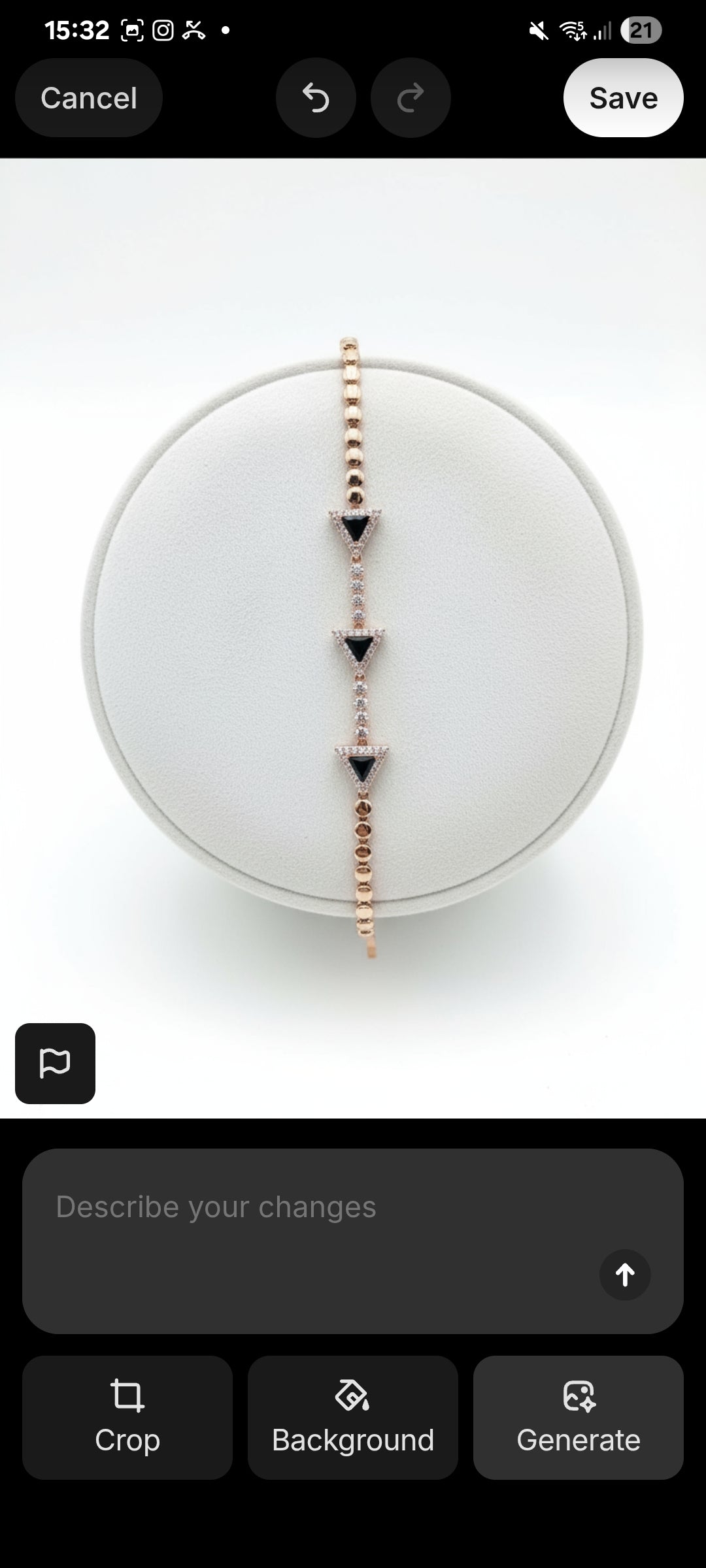
Task: Submit the change description with arrow
Action: [x=624, y=1275]
